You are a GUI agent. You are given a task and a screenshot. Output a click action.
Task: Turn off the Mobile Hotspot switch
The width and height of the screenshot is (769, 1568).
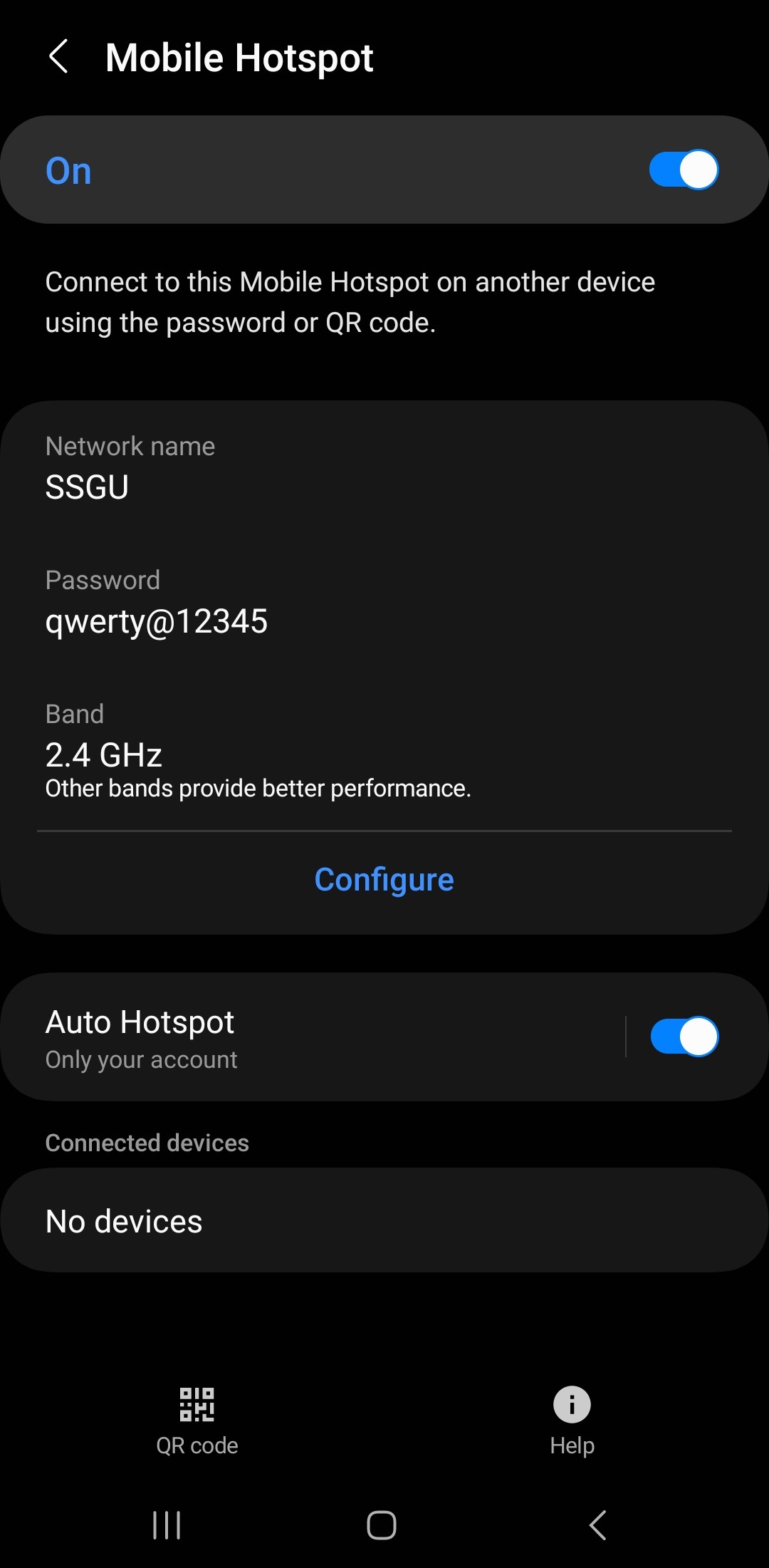[684, 170]
